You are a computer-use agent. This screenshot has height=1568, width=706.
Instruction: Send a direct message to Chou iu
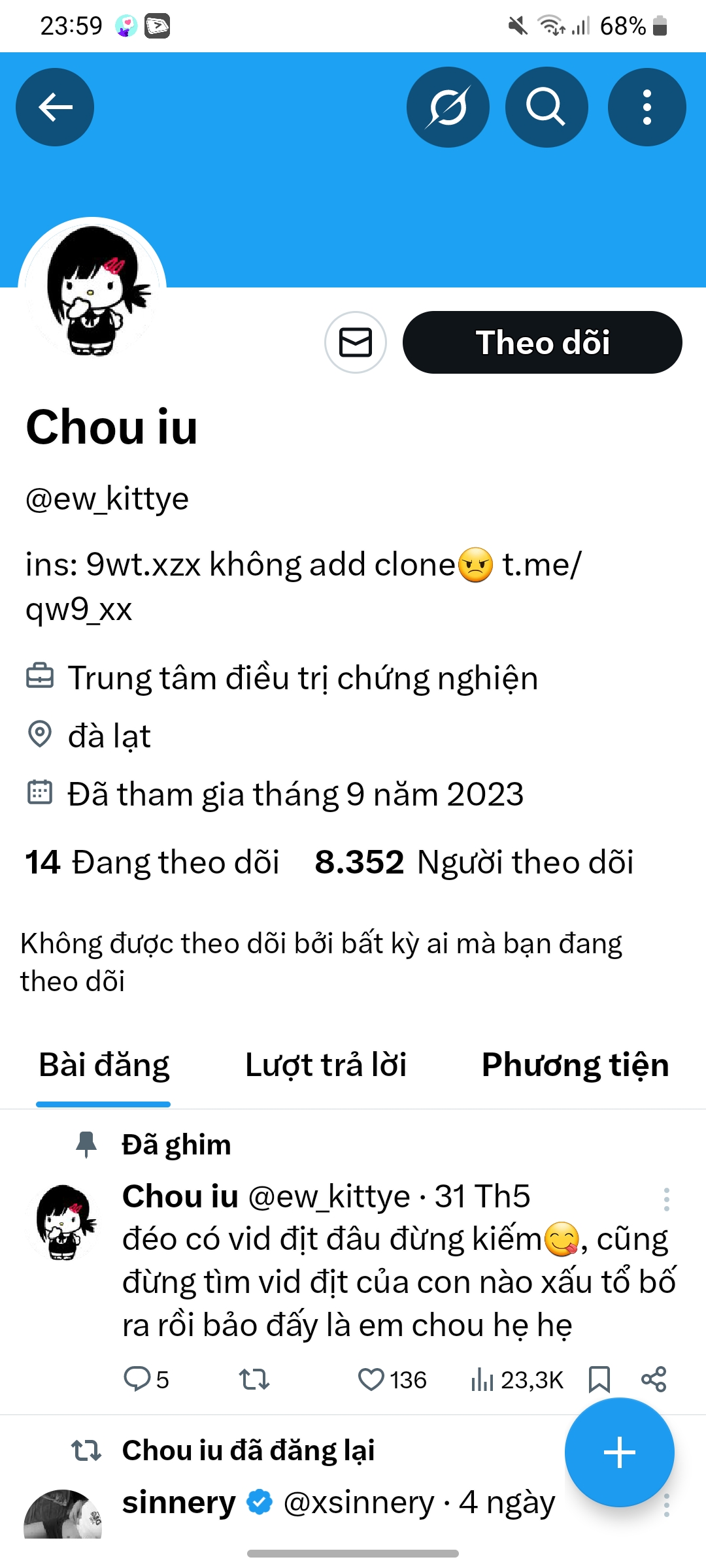pos(356,342)
